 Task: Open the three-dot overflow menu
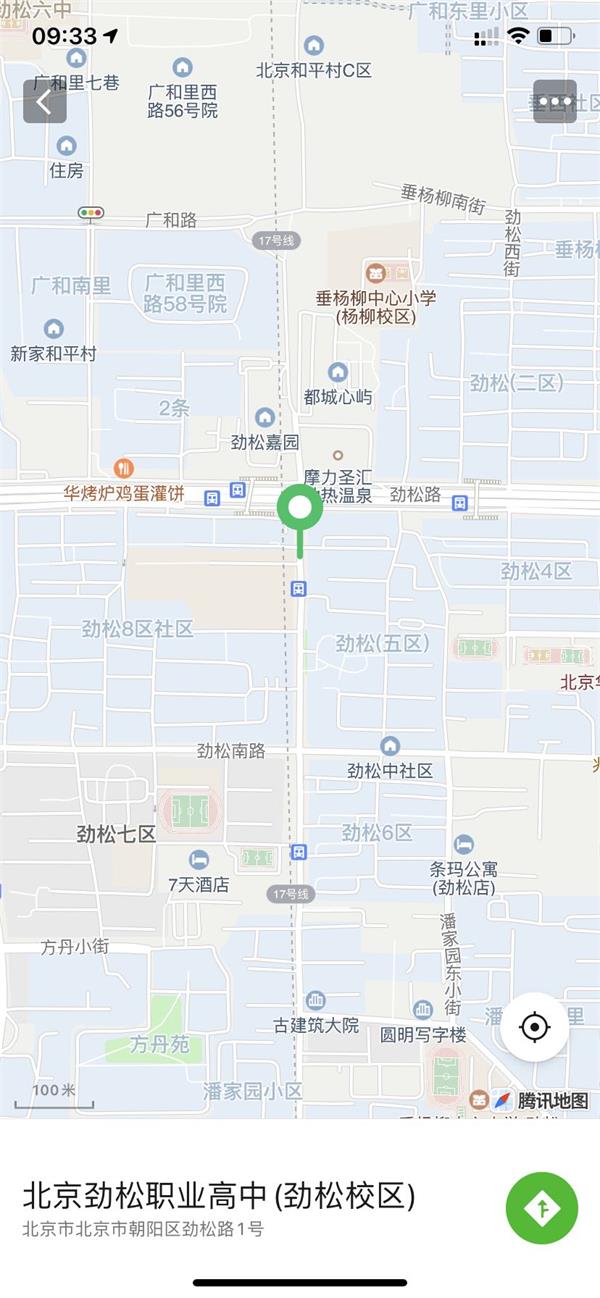point(554,101)
